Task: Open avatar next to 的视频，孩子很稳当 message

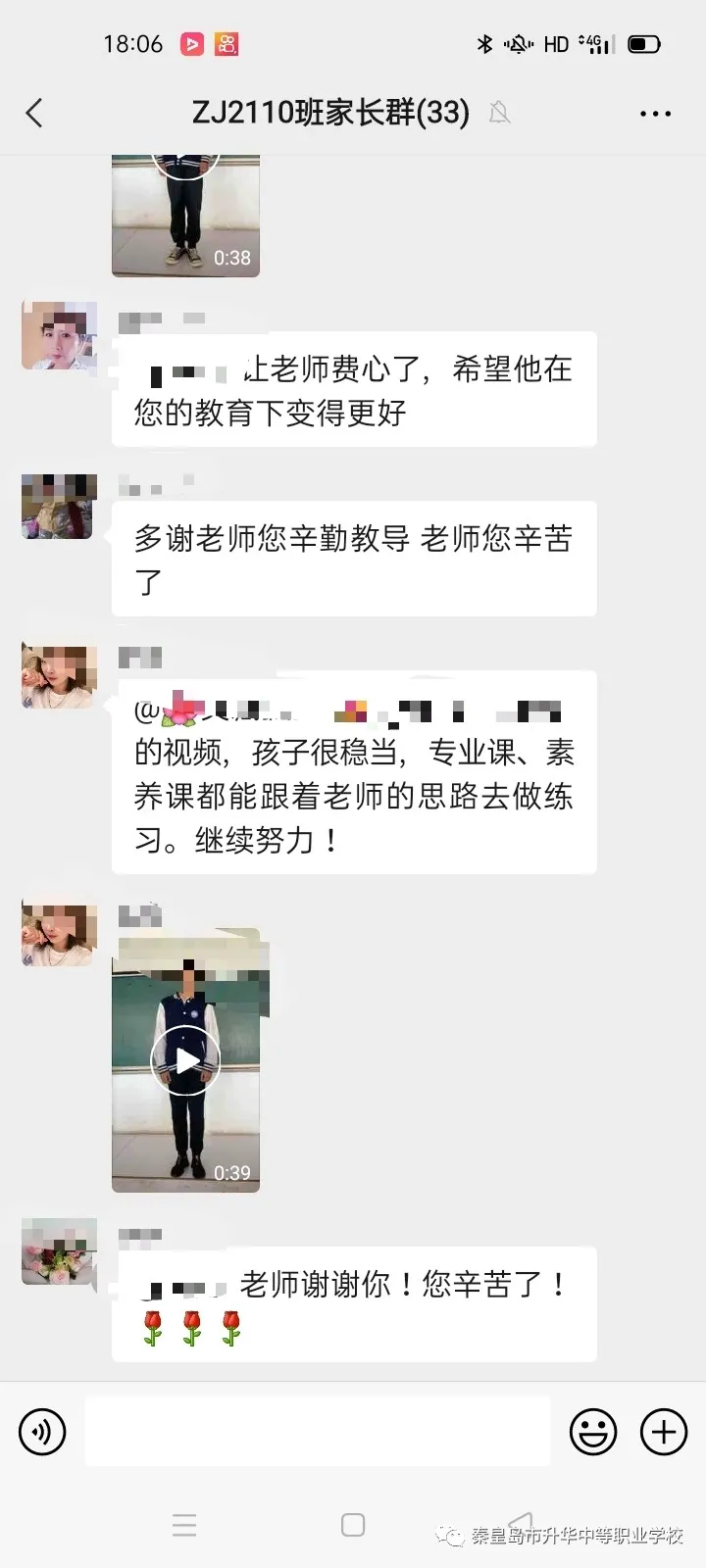Action: (60, 676)
